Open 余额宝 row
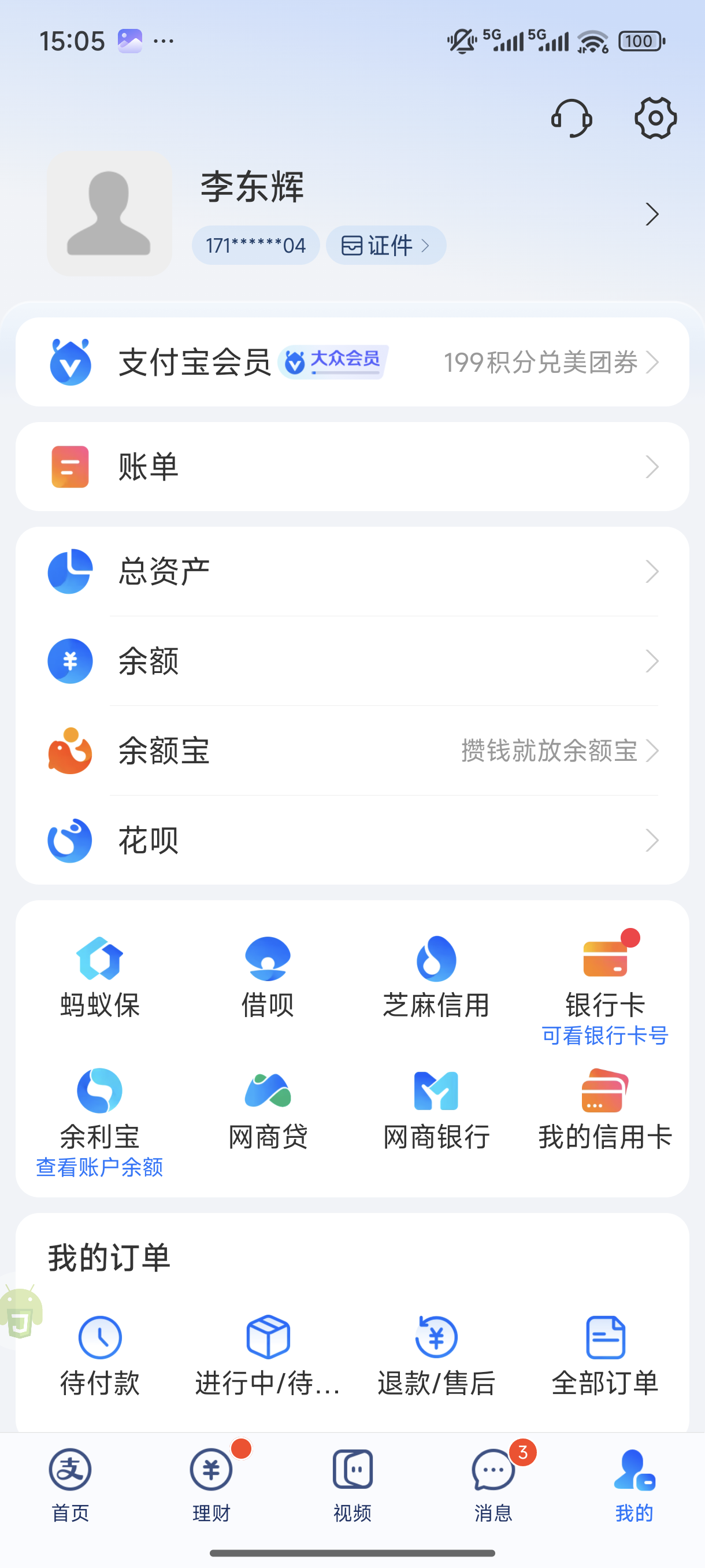 [352, 750]
